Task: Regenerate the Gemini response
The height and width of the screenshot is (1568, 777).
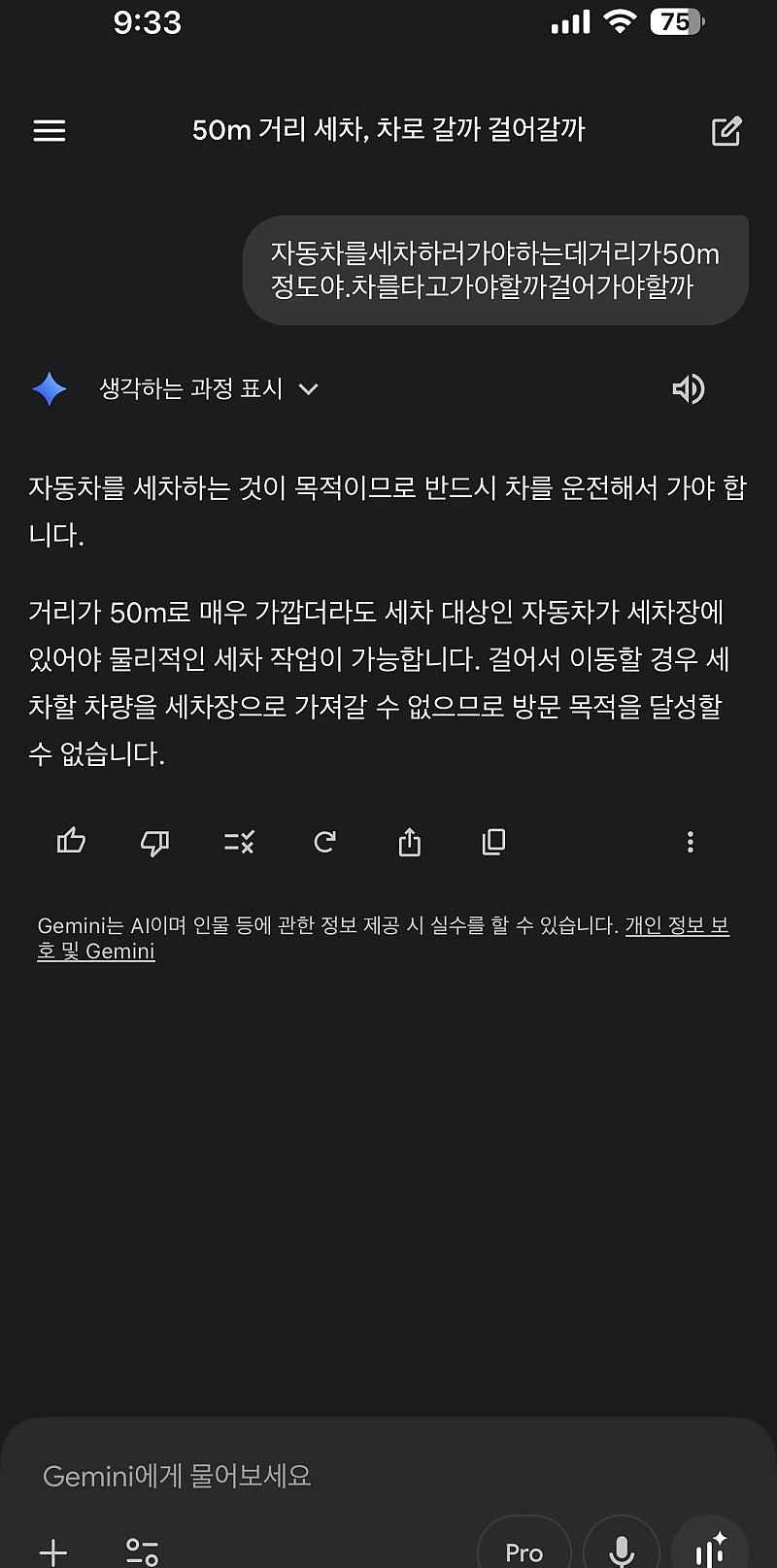Action: click(x=324, y=842)
